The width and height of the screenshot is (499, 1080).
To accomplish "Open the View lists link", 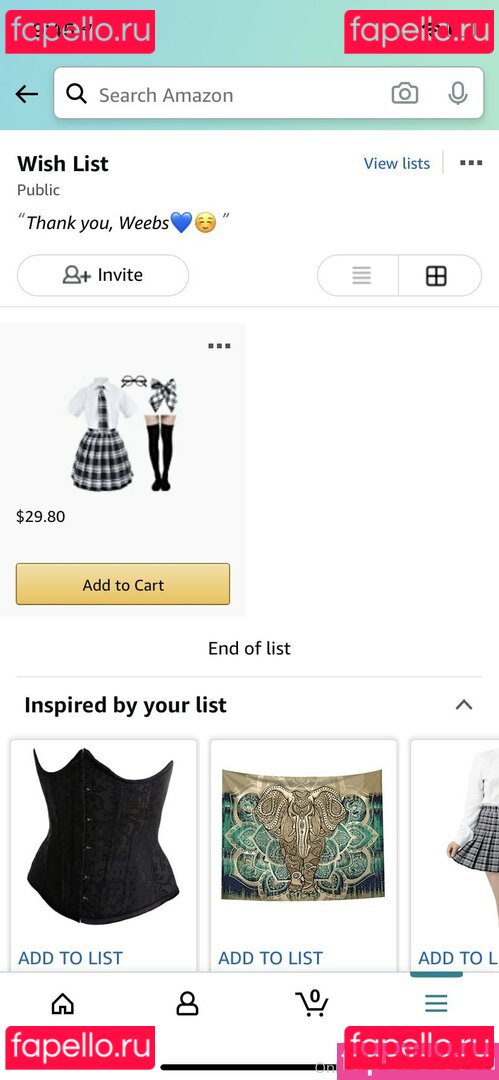I will point(396,163).
